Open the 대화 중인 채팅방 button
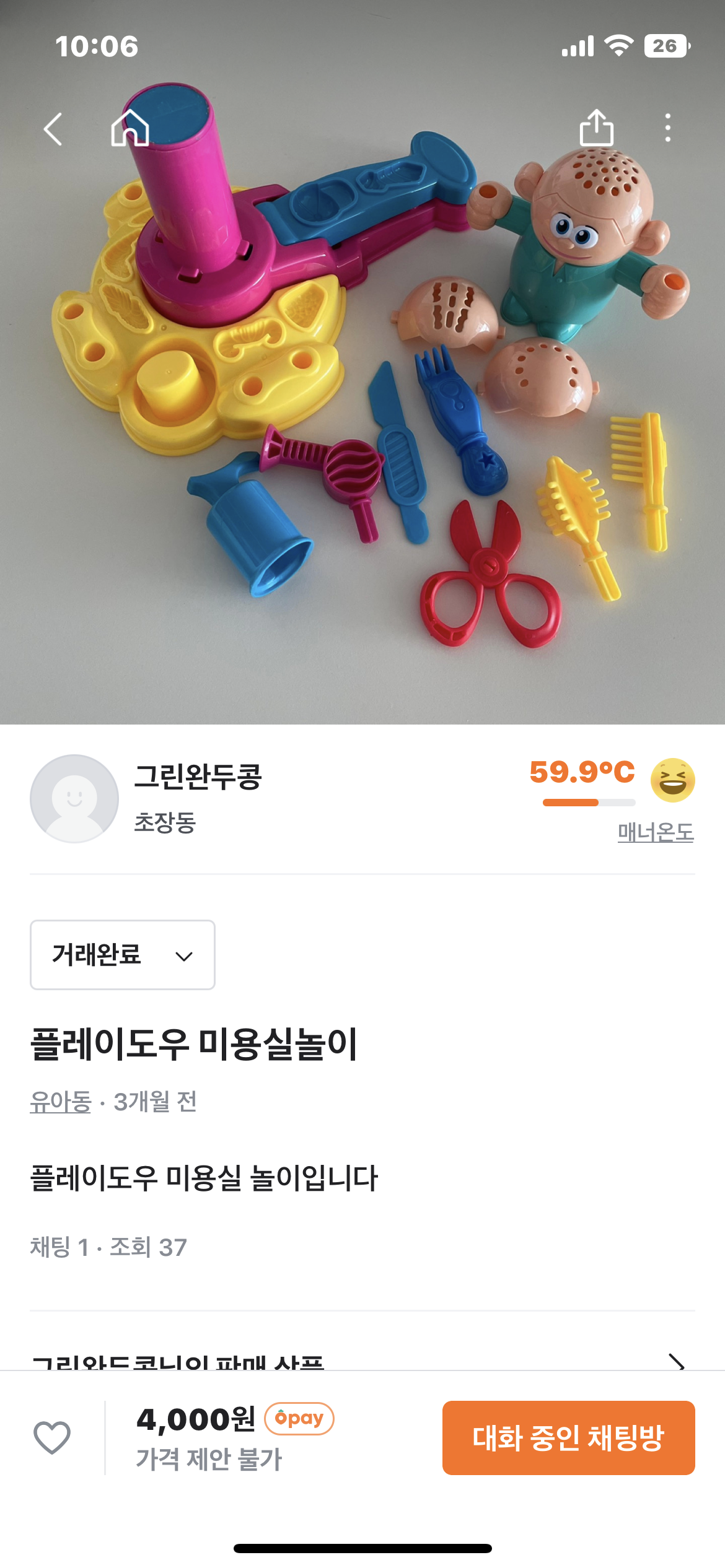The height and width of the screenshot is (1568, 725). click(568, 1437)
